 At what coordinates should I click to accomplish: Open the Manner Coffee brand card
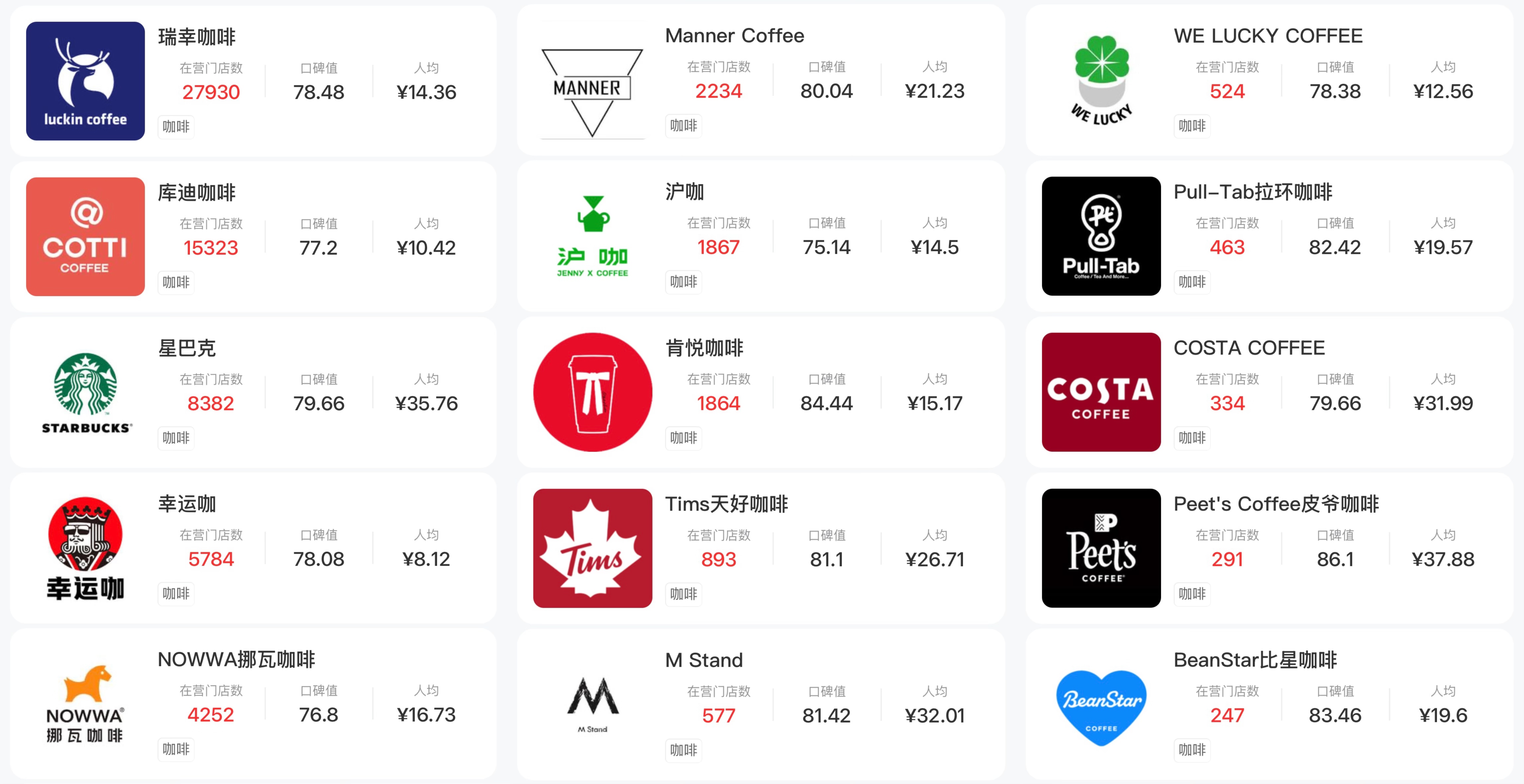tap(734, 36)
